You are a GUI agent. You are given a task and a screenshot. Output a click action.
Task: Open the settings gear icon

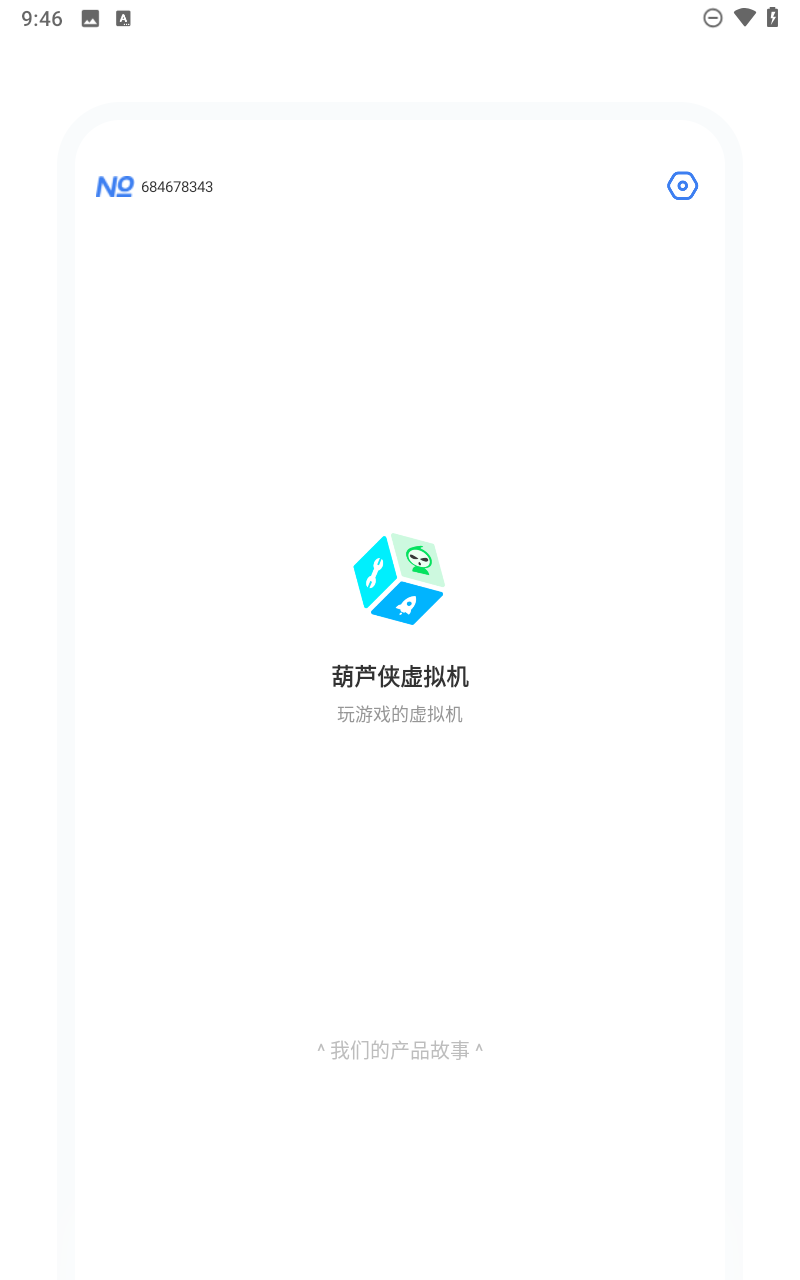click(682, 186)
